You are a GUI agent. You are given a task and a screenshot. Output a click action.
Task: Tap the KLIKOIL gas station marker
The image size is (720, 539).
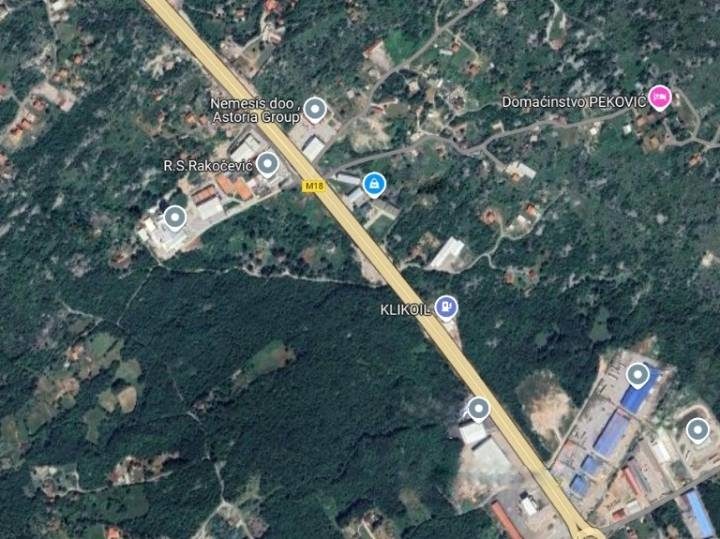448,307
